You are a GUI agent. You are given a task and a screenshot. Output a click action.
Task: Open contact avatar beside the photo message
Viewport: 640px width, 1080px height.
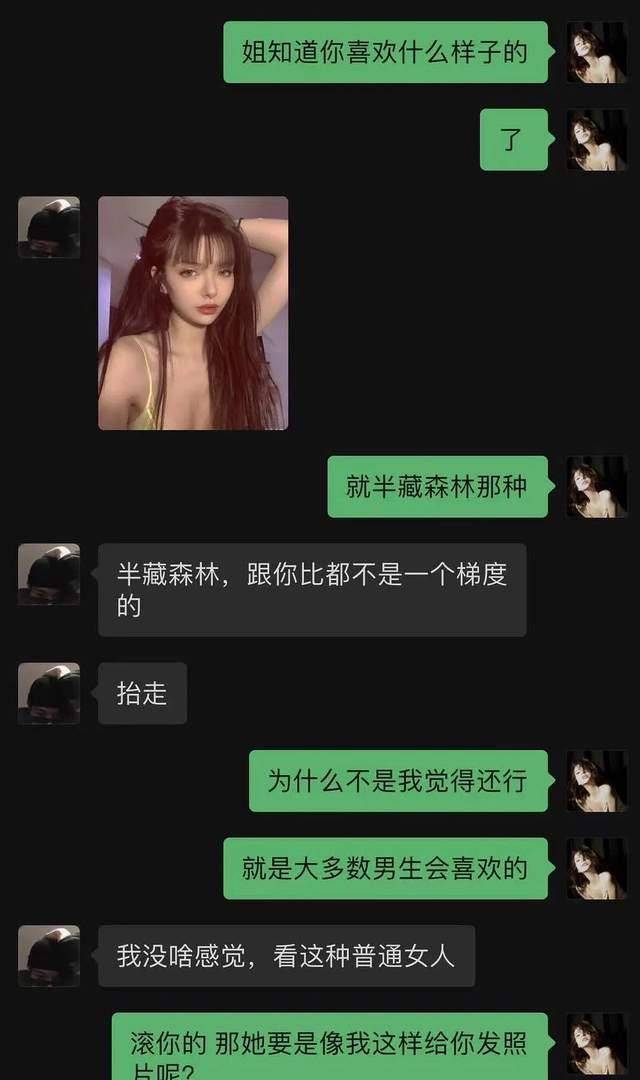pos(49,227)
